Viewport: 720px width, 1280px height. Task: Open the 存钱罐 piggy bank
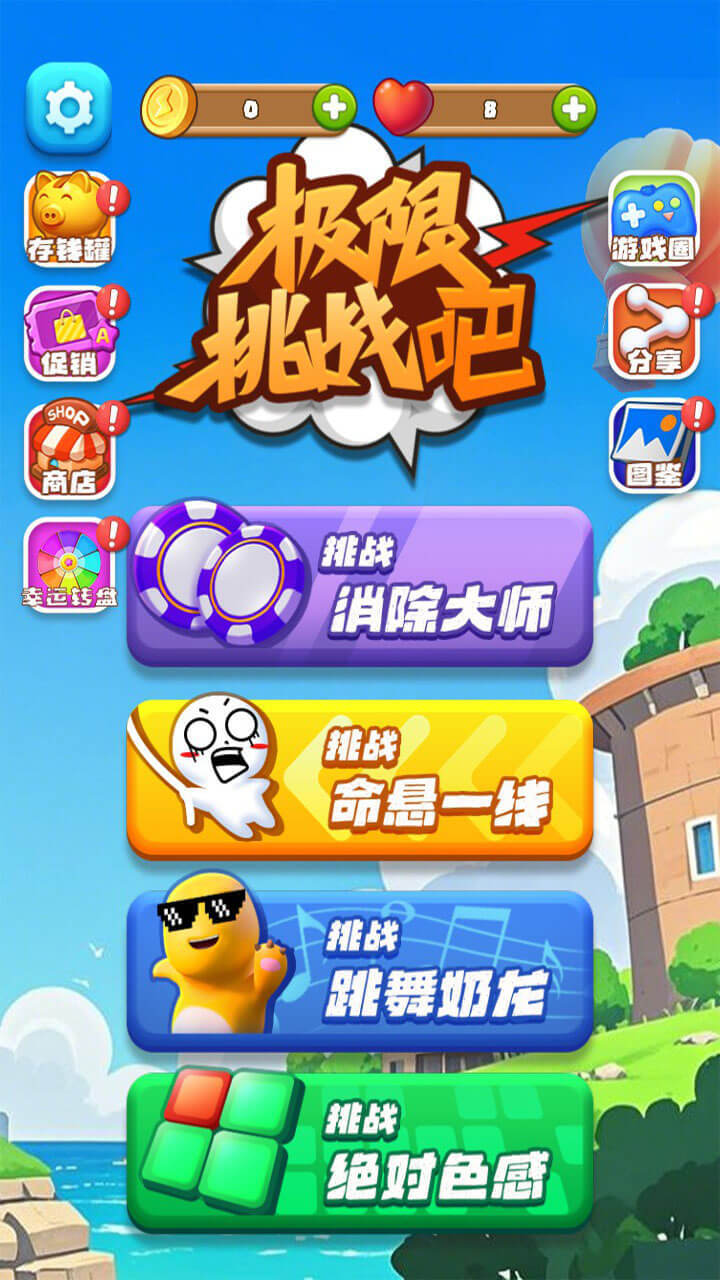[x=69, y=218]
